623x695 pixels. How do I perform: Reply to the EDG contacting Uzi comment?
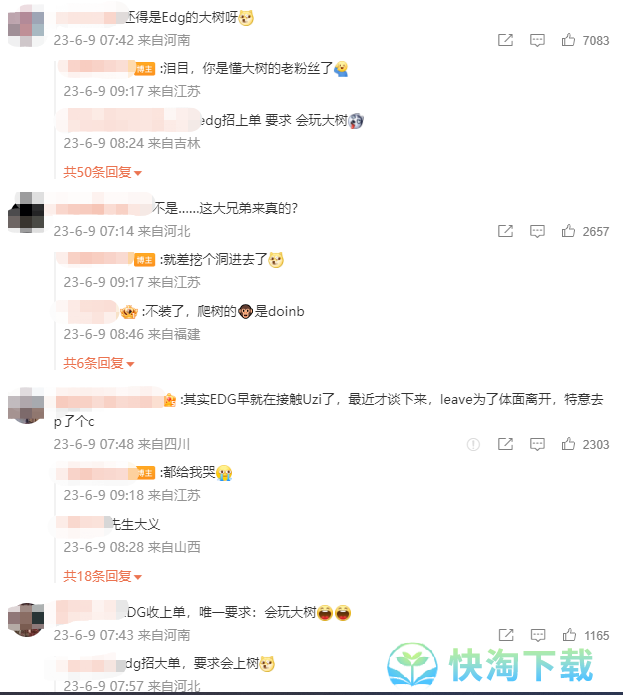click(x=537, y=444)
